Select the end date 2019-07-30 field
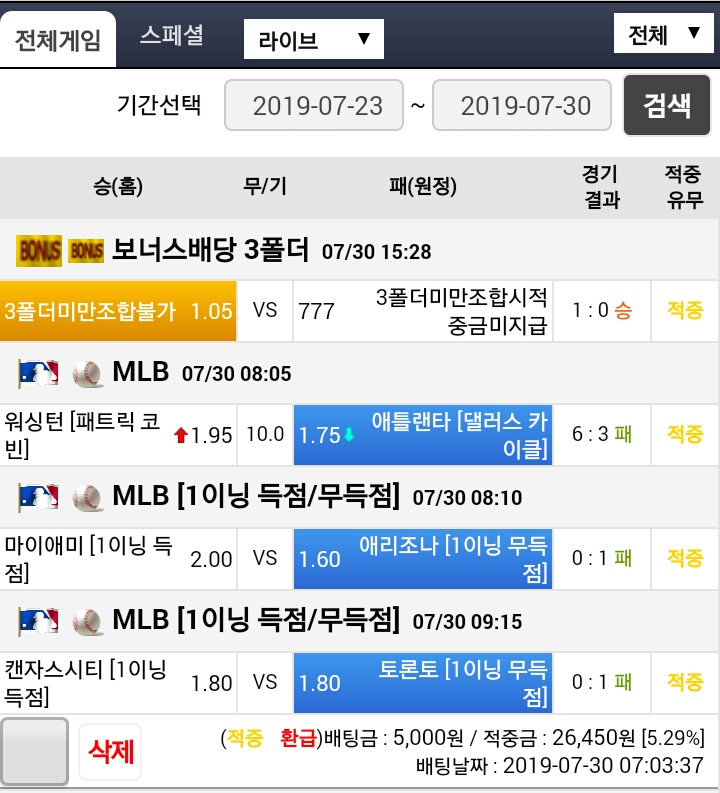 click(x=522, y=106)
